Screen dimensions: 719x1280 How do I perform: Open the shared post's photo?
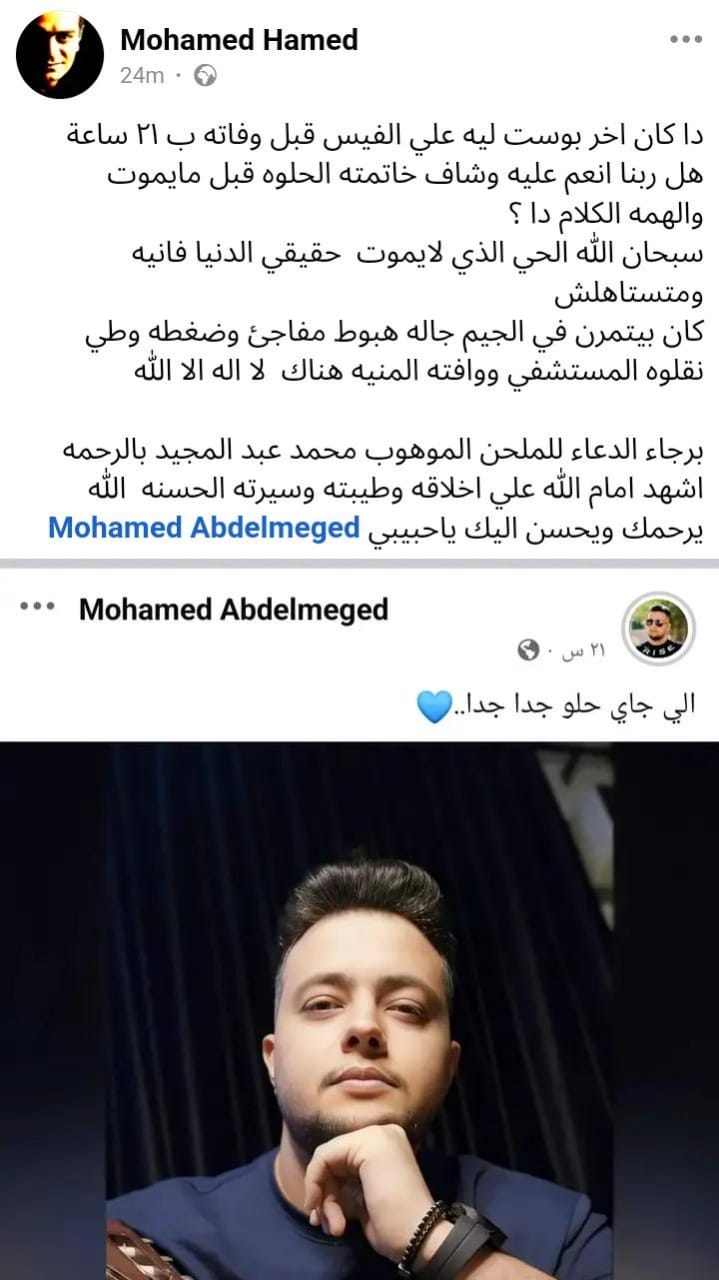[359, 1010]
